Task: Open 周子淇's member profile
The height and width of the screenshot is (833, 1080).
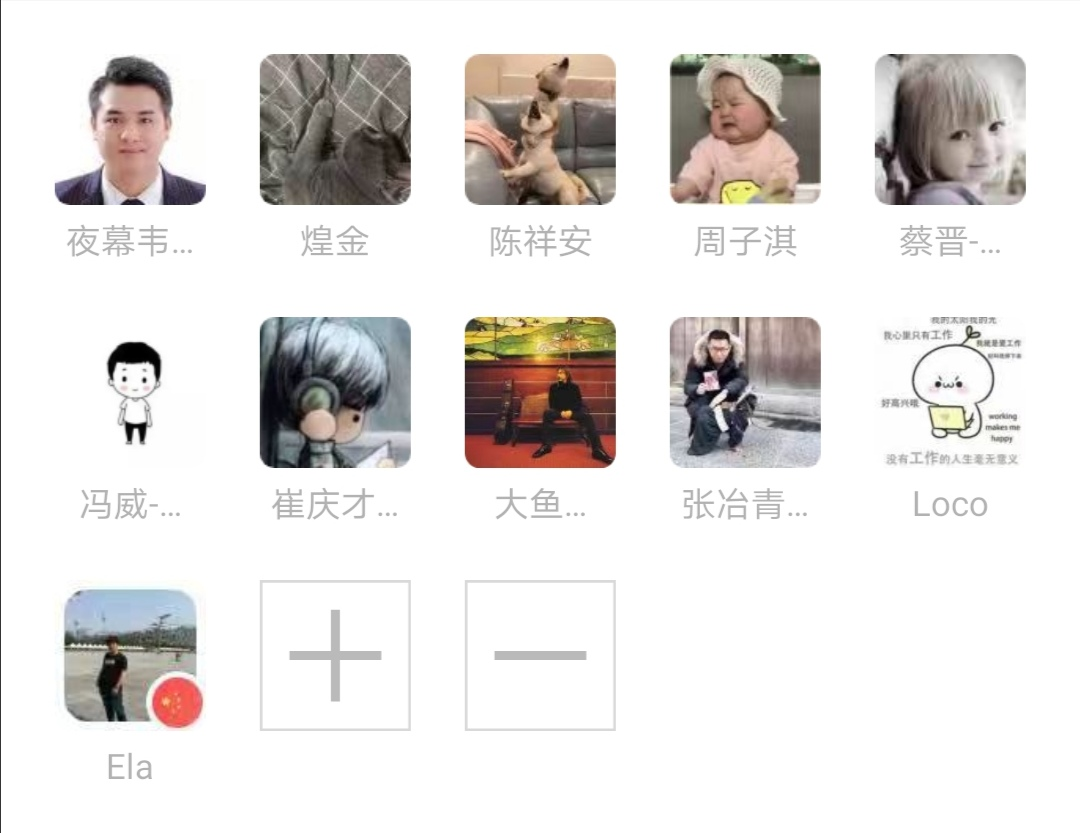Action: pos(745,130)
